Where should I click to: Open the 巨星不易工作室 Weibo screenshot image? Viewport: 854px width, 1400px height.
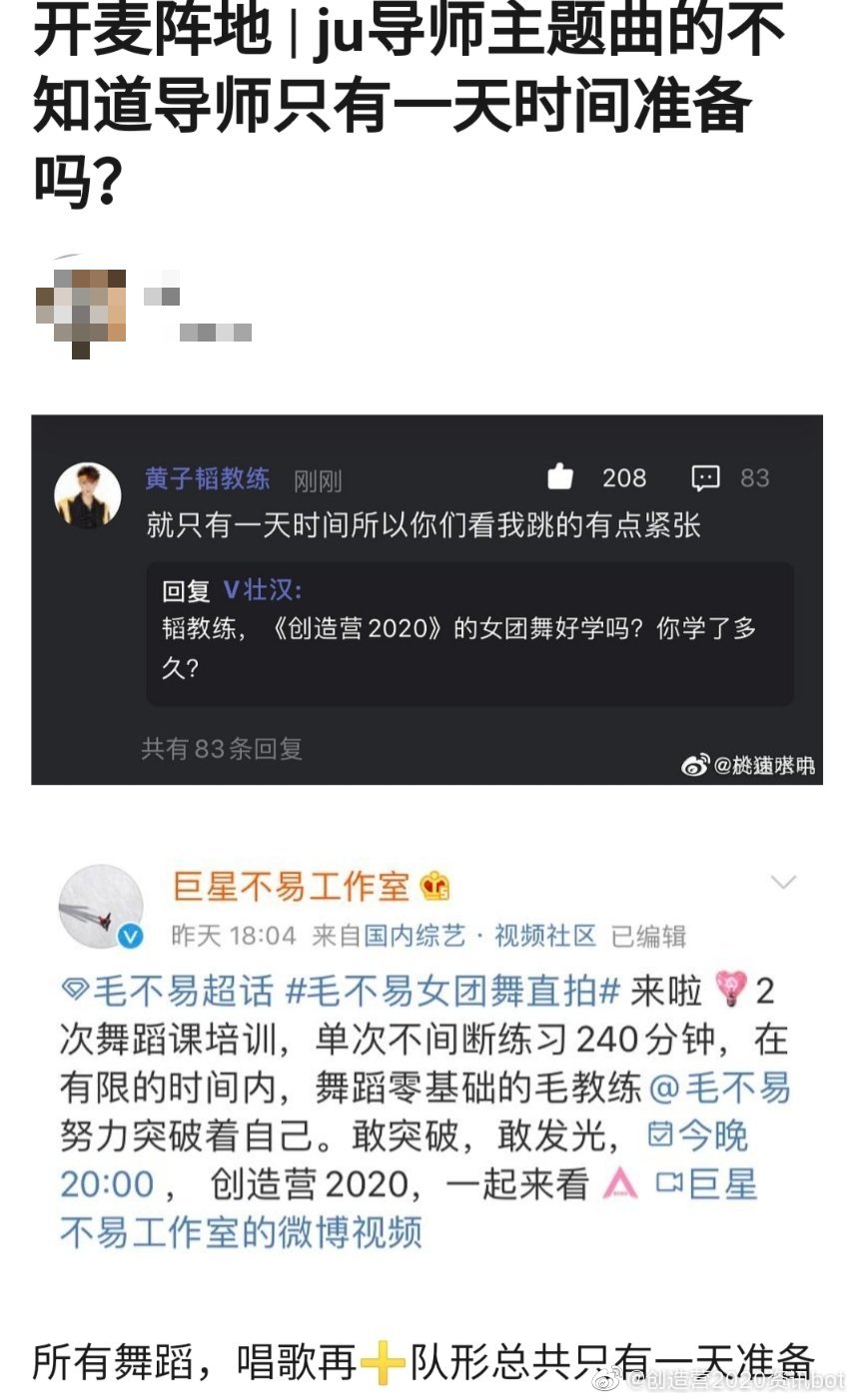tap(427, 1058)
